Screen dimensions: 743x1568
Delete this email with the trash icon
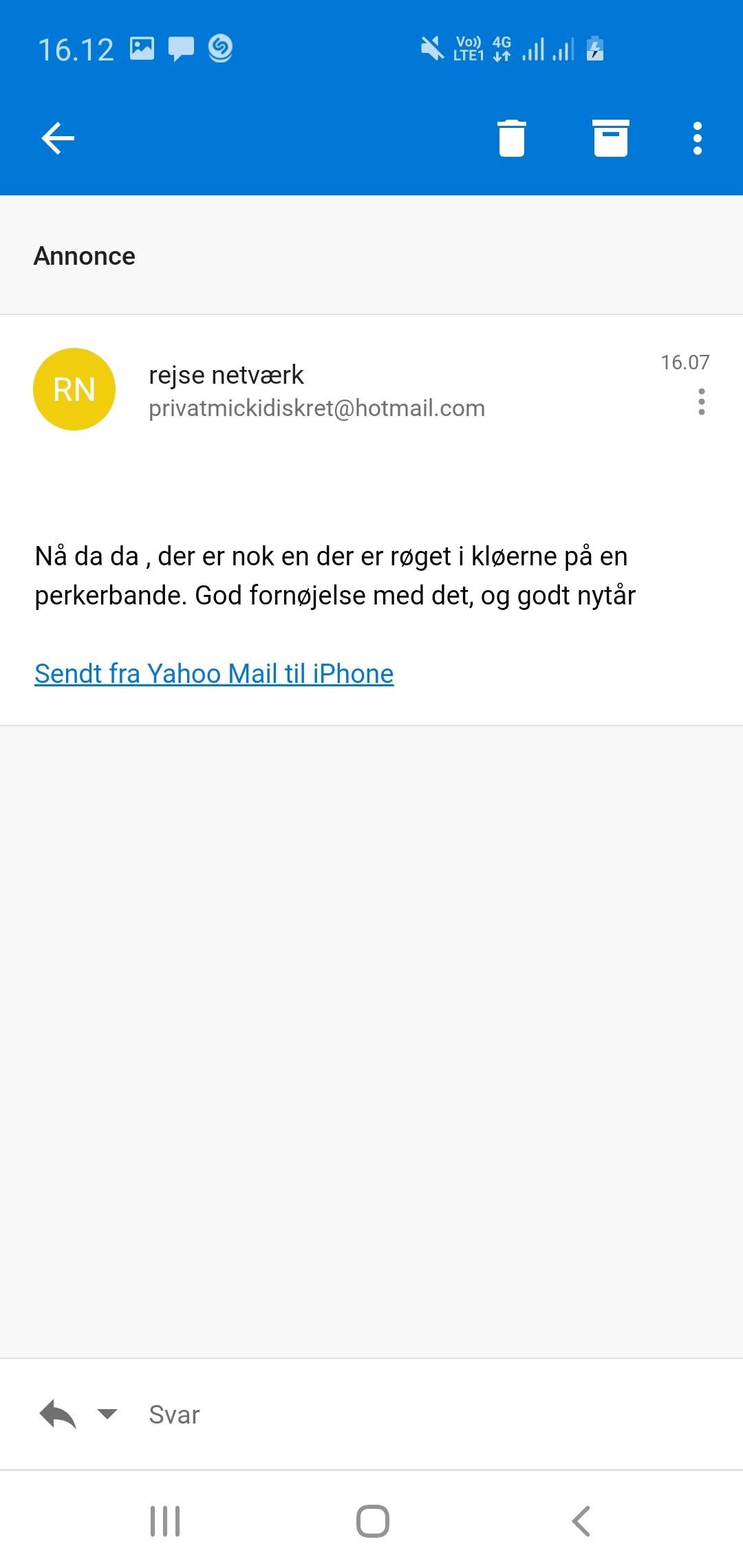(x=511, y=138)
